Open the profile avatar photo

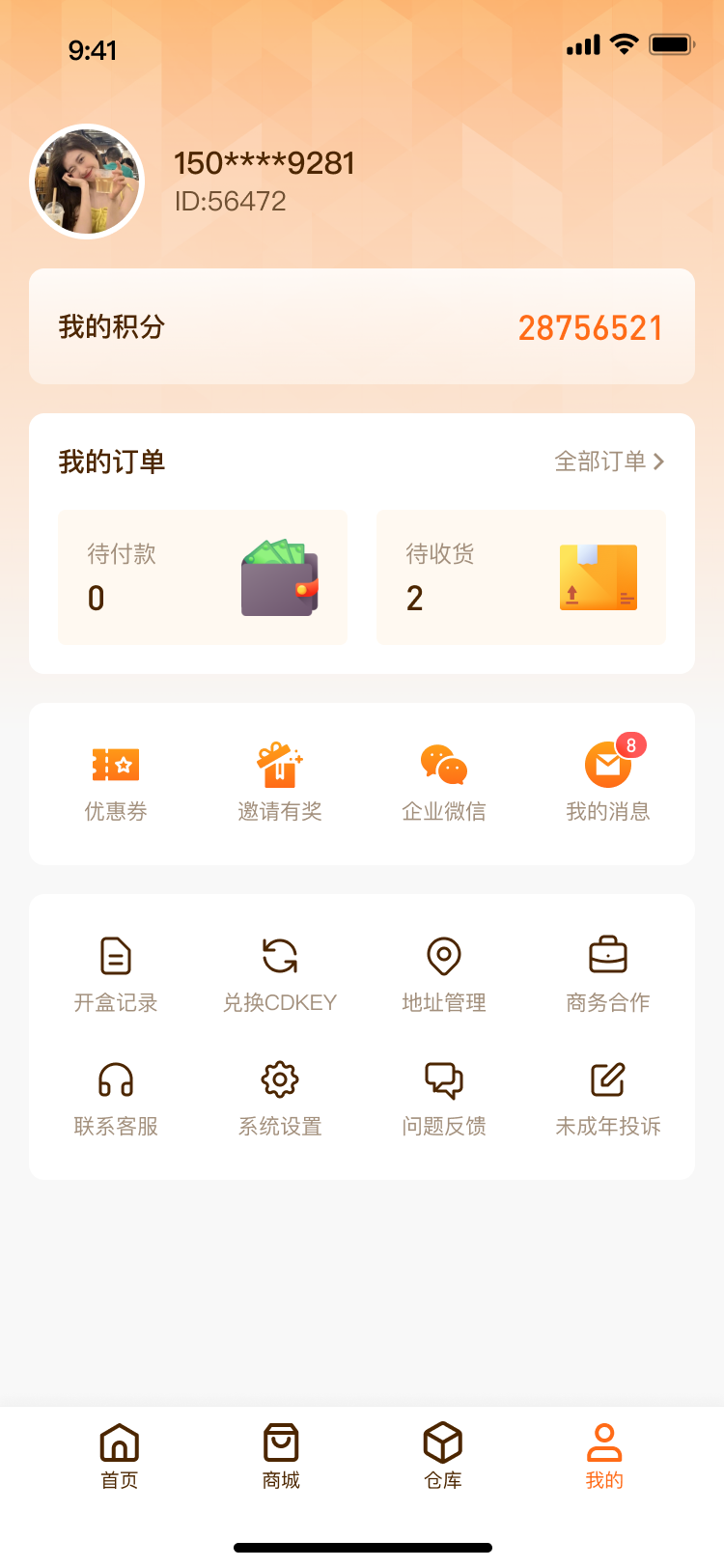click(x=87, y=182)
